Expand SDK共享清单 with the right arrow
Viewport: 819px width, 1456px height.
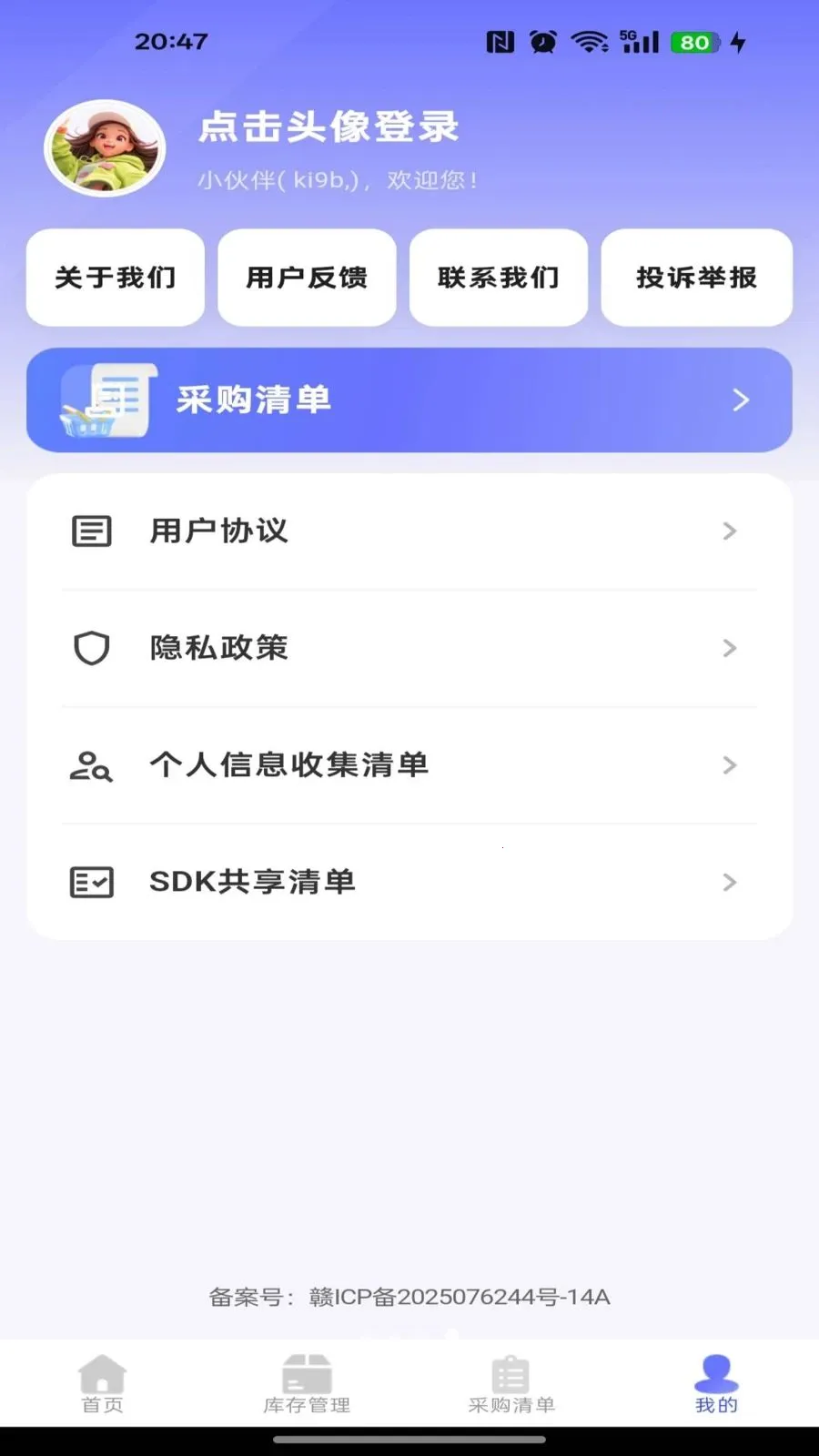(730, 882)
